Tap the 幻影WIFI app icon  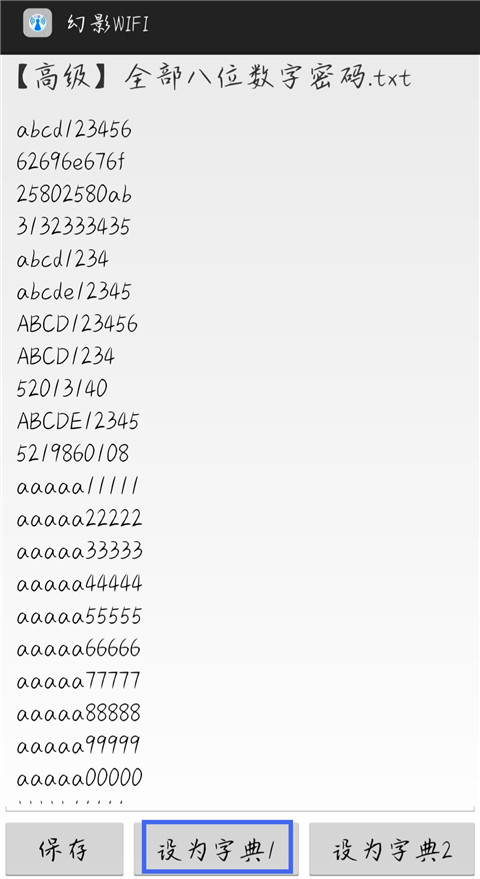click(38, 24)
